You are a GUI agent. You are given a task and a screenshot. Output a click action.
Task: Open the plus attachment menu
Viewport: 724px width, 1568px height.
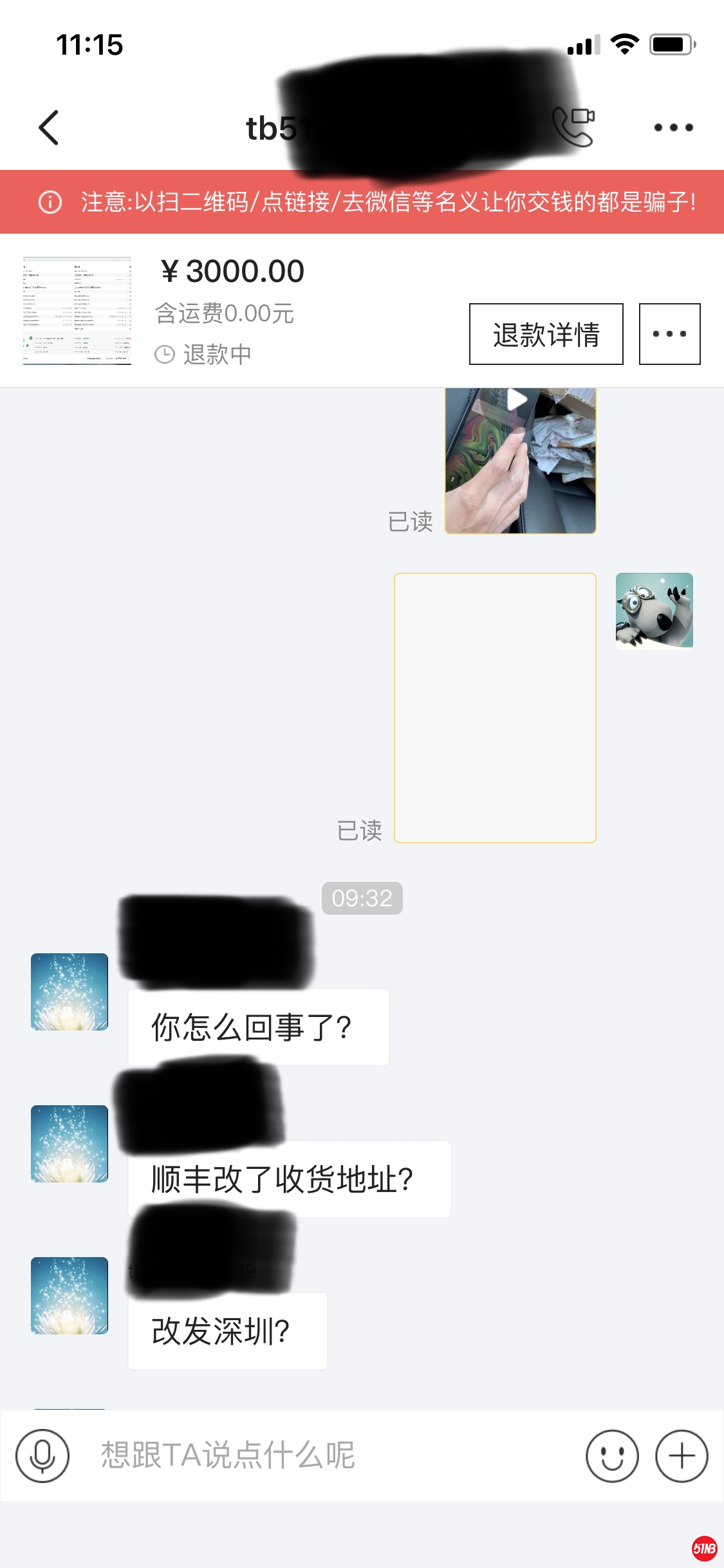[682, 1456]
